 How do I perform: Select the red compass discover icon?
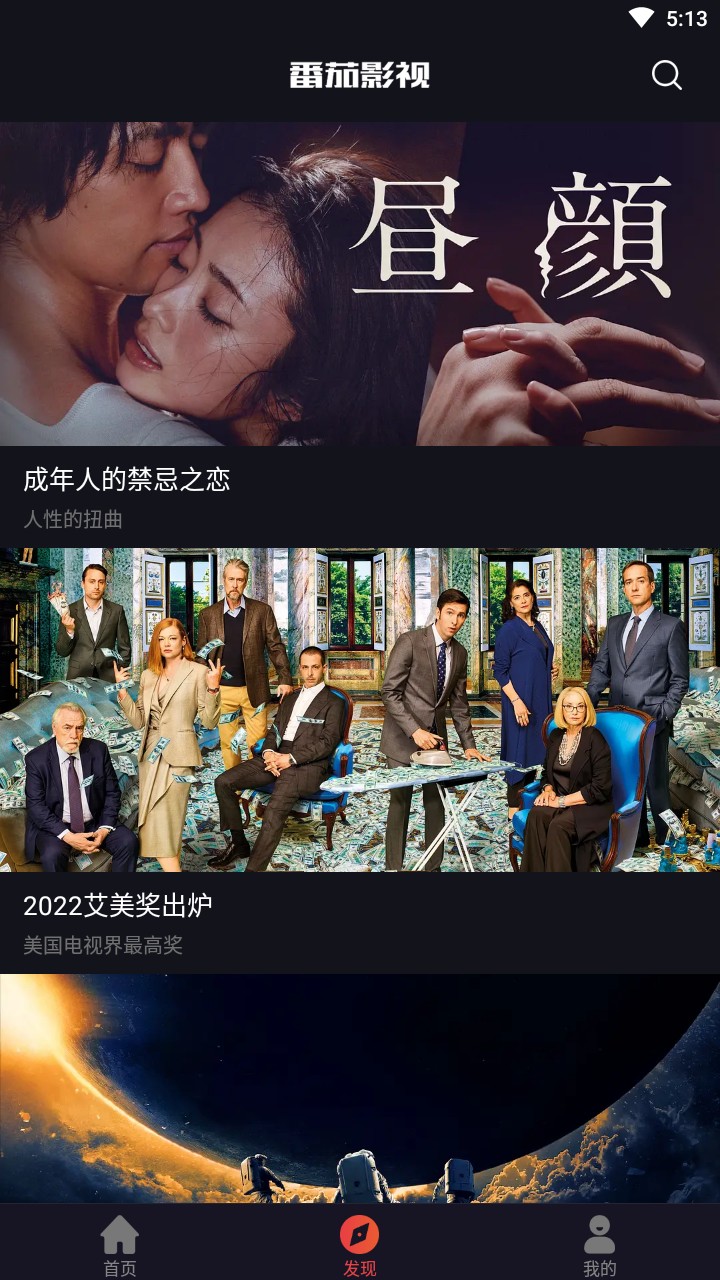point(359,1234)
